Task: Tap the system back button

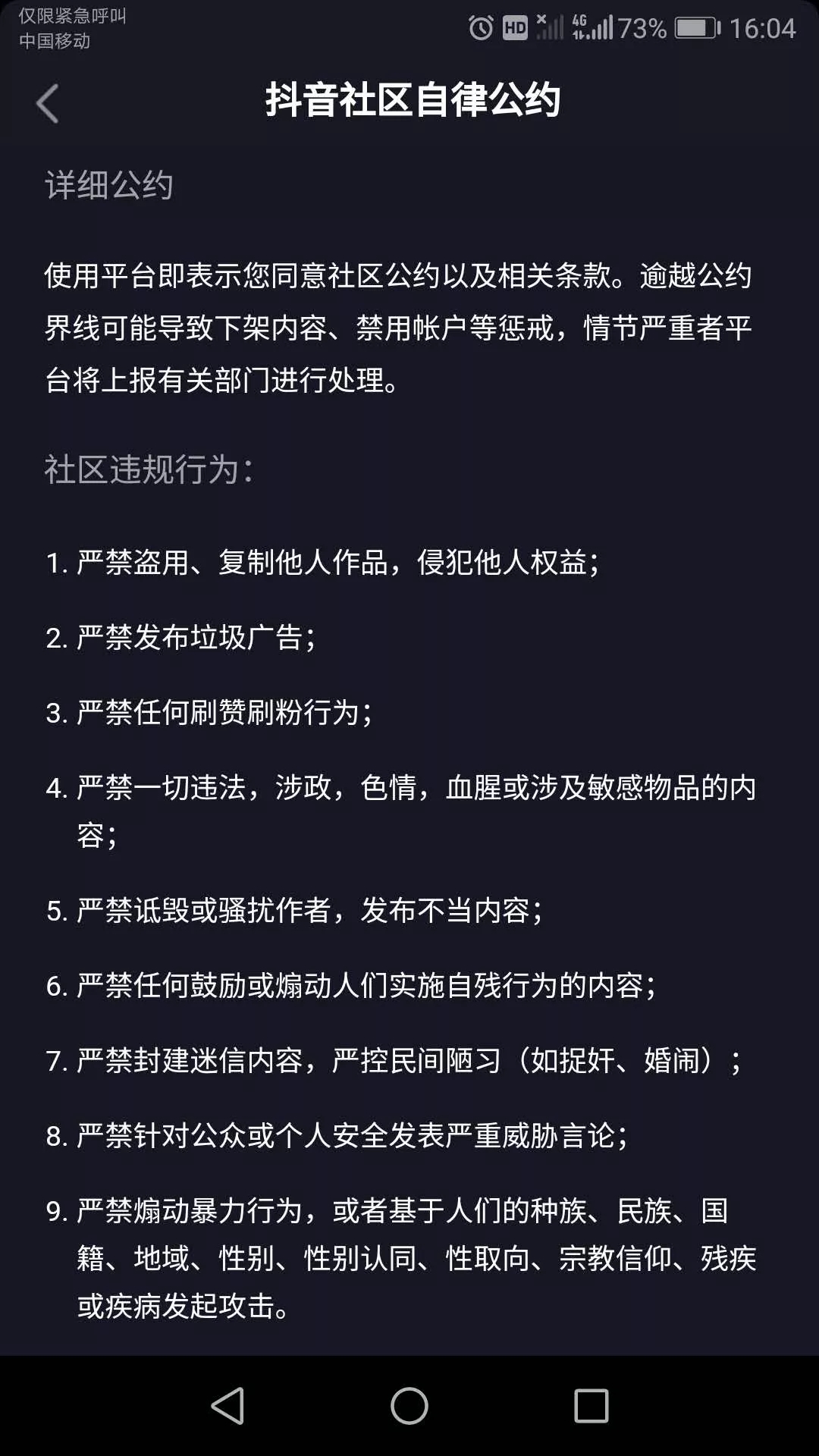Action: 227,1405
